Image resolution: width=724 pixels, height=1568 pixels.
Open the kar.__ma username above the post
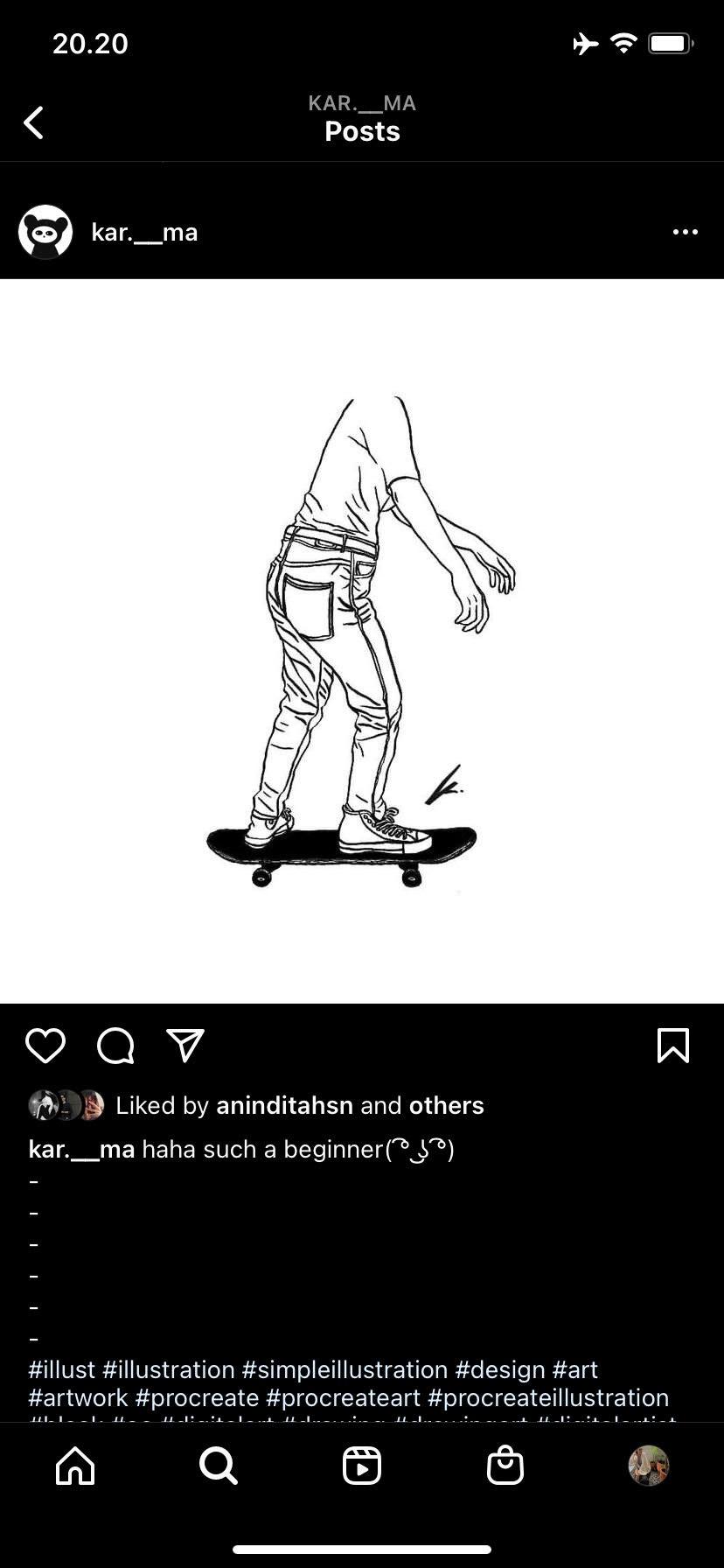click(144, 232)
